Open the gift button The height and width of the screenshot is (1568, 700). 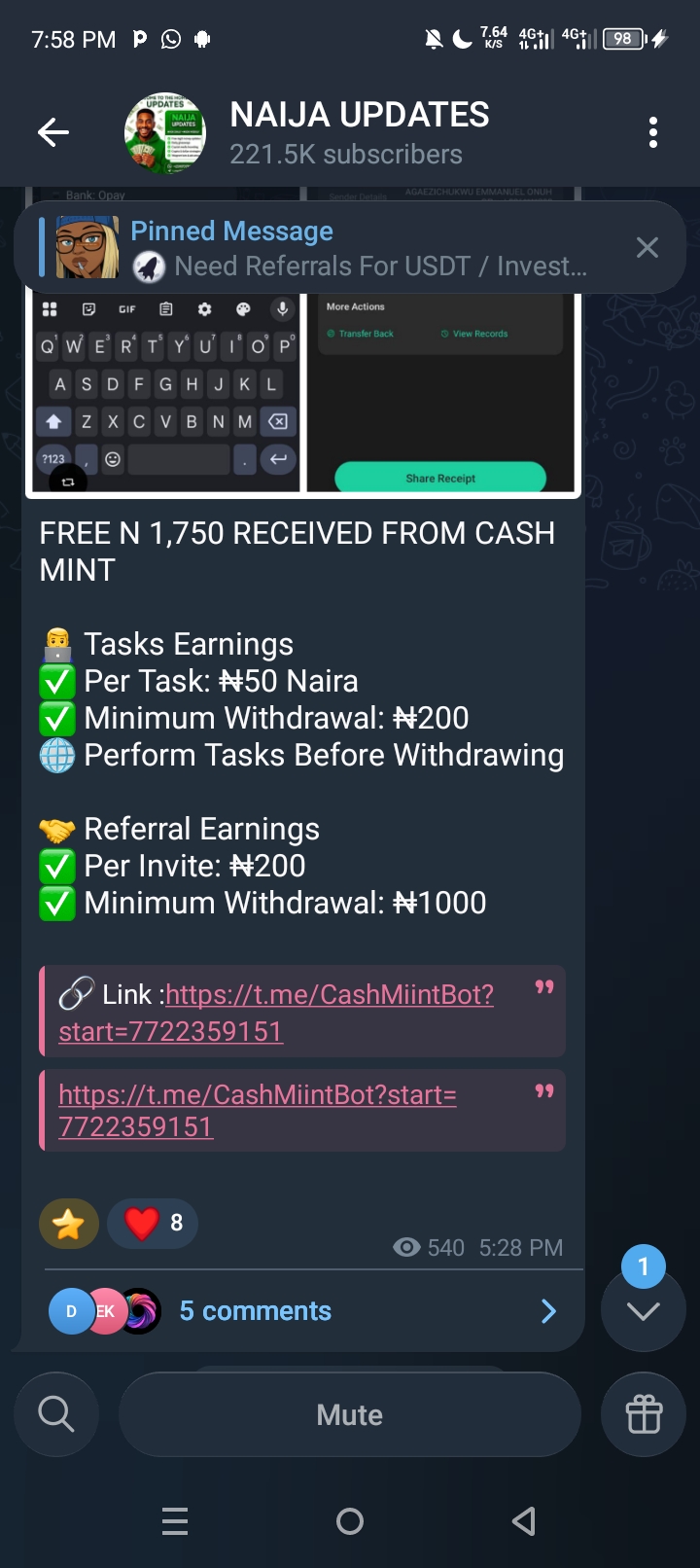644,1414
